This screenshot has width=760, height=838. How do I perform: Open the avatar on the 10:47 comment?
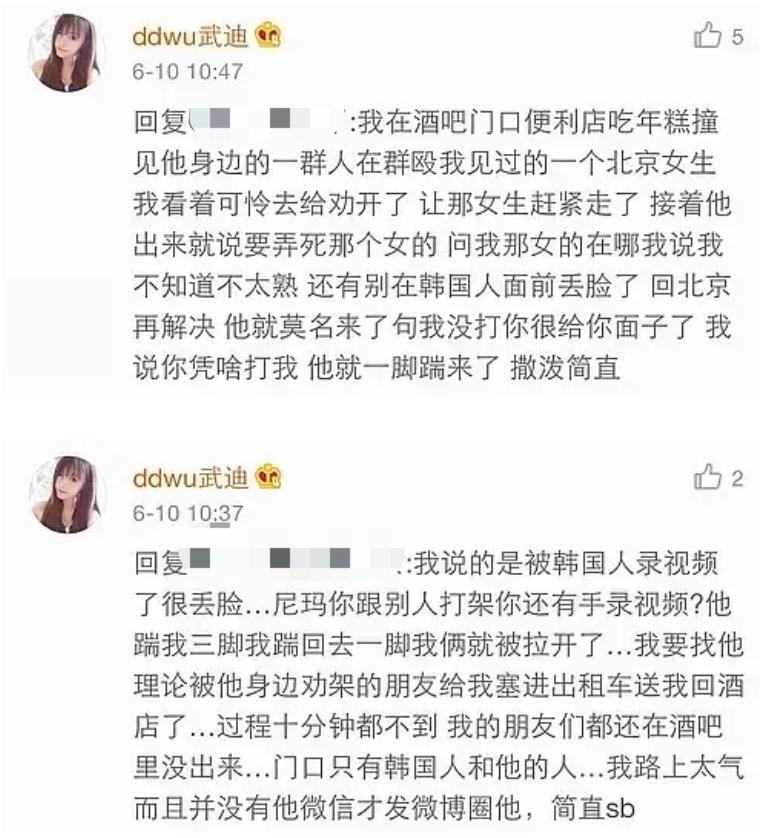[x=69, y=53]
